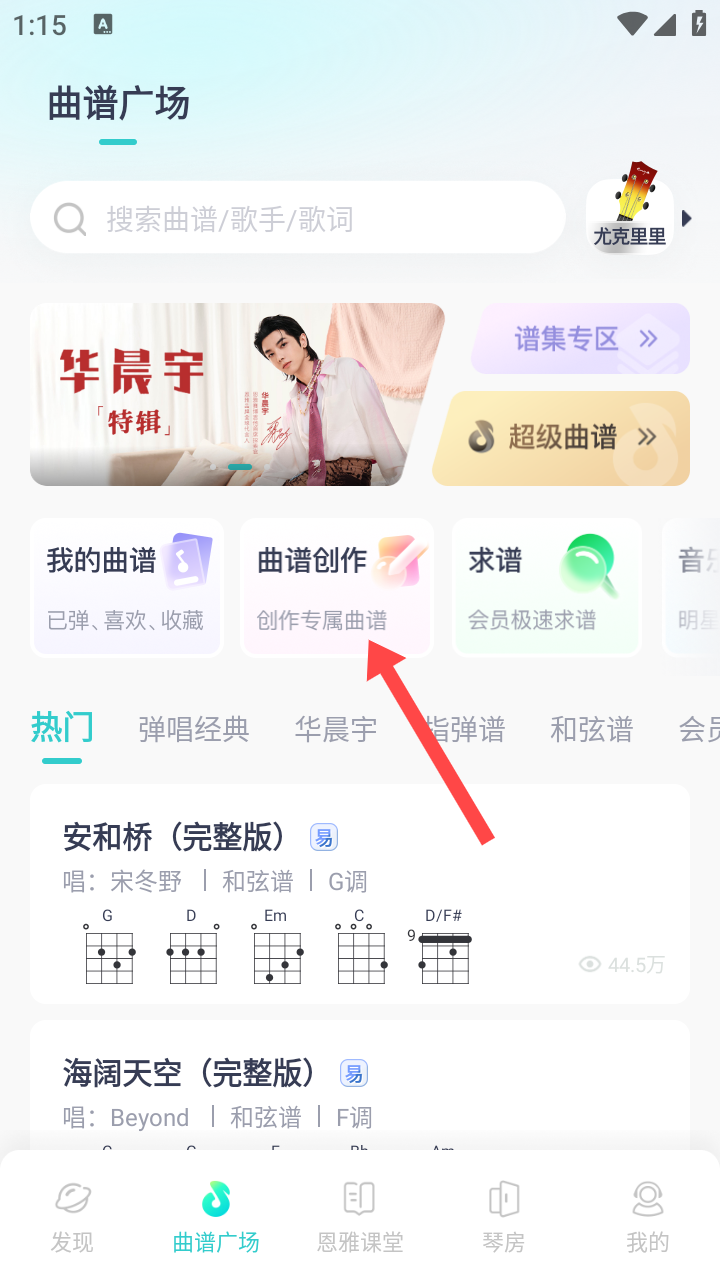Open the 华晨宇 特辑 banner
Image resolution: width=720 pixels, height=1280 pixels.
(236, 394)
